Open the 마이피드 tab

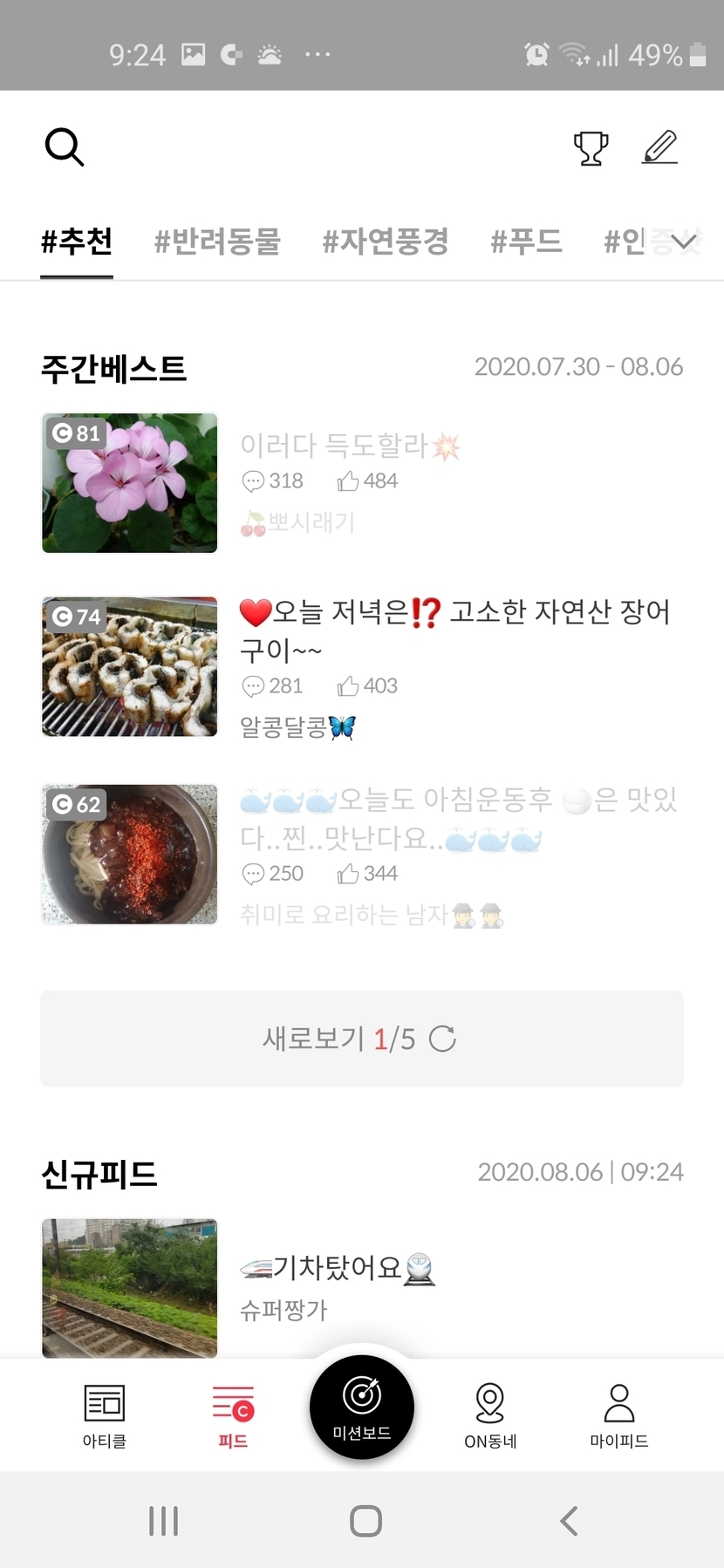[618, 1415]
